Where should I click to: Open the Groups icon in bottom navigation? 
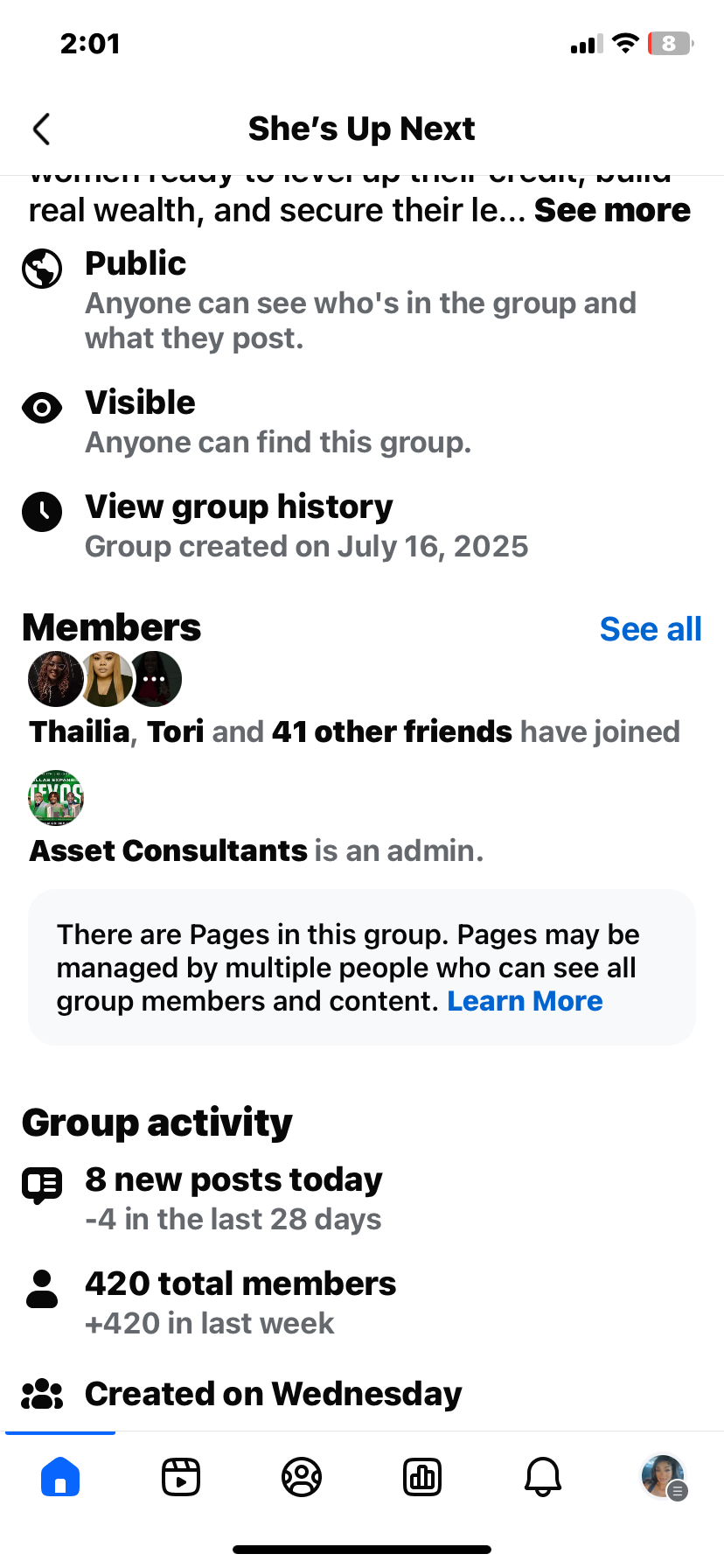(x=302, y=1477)
